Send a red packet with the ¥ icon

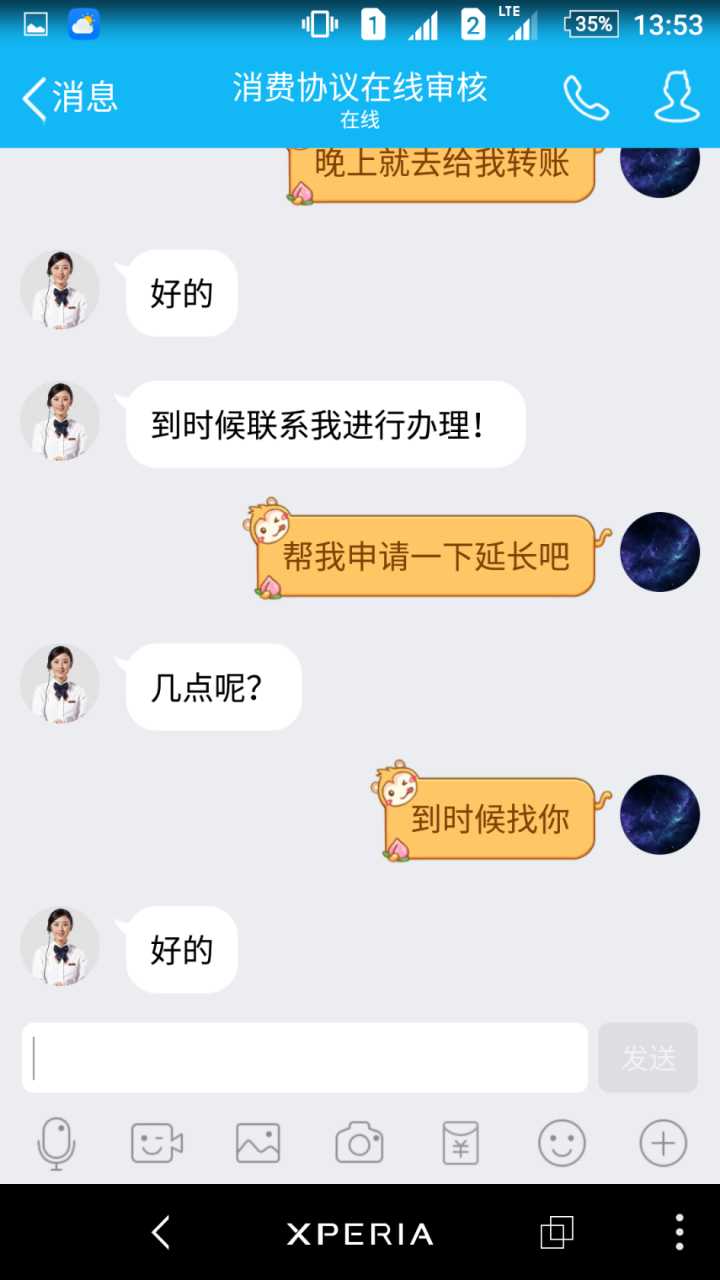tap(460, 1143)
